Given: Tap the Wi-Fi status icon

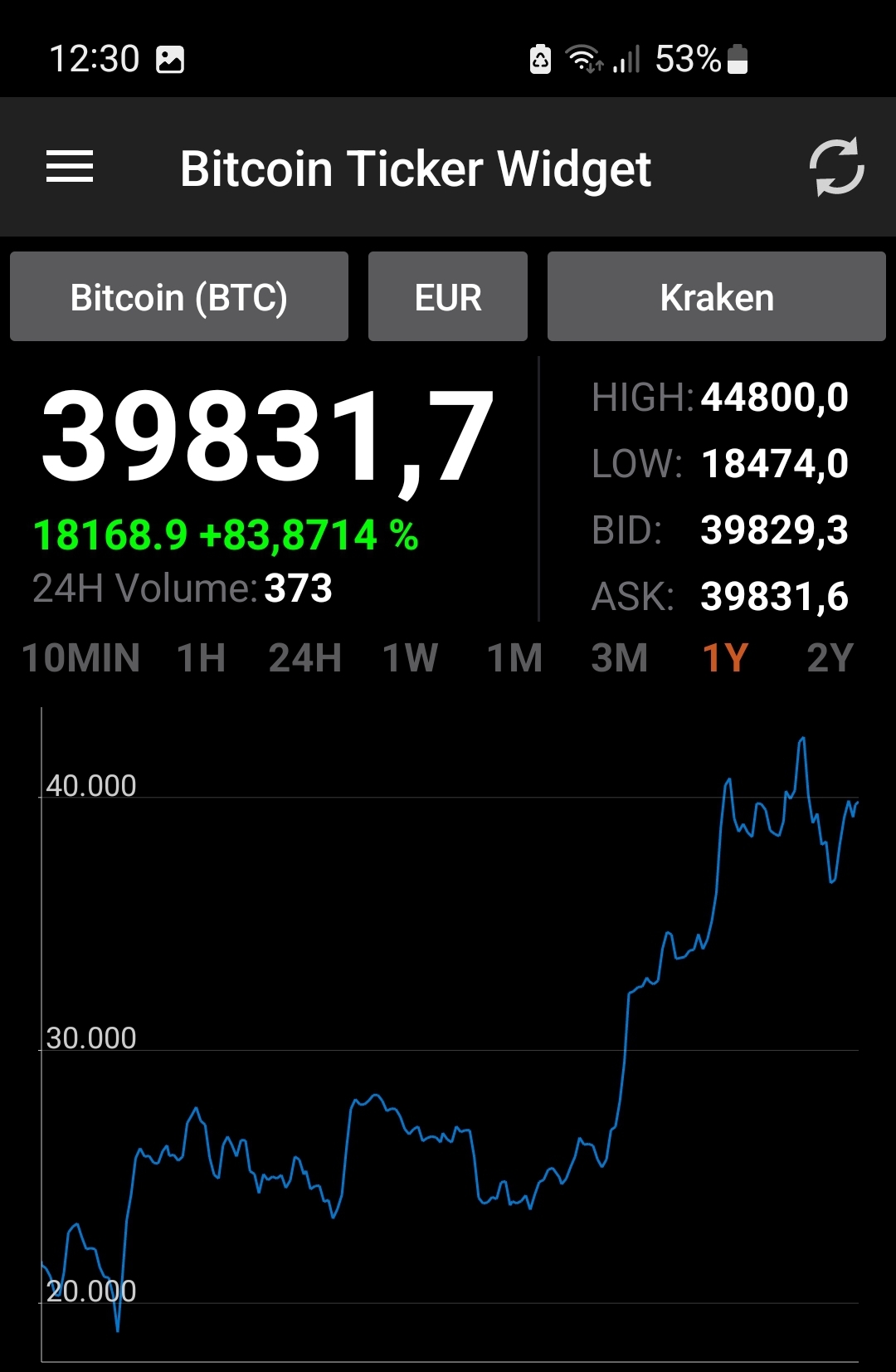Looking at the screenshot, I should pyautogui.click(x=583, y=59).
